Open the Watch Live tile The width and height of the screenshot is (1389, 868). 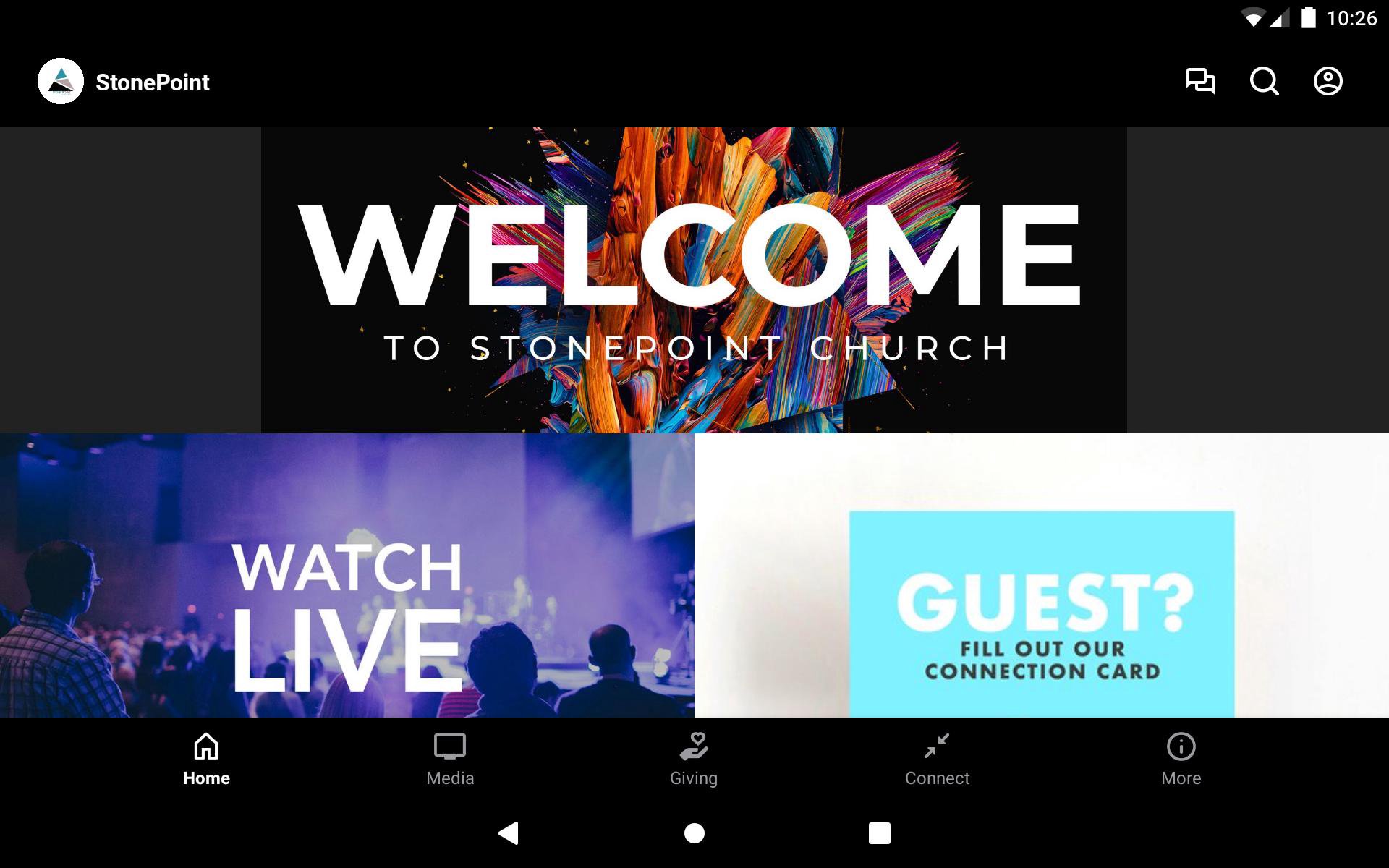point(347,575)
